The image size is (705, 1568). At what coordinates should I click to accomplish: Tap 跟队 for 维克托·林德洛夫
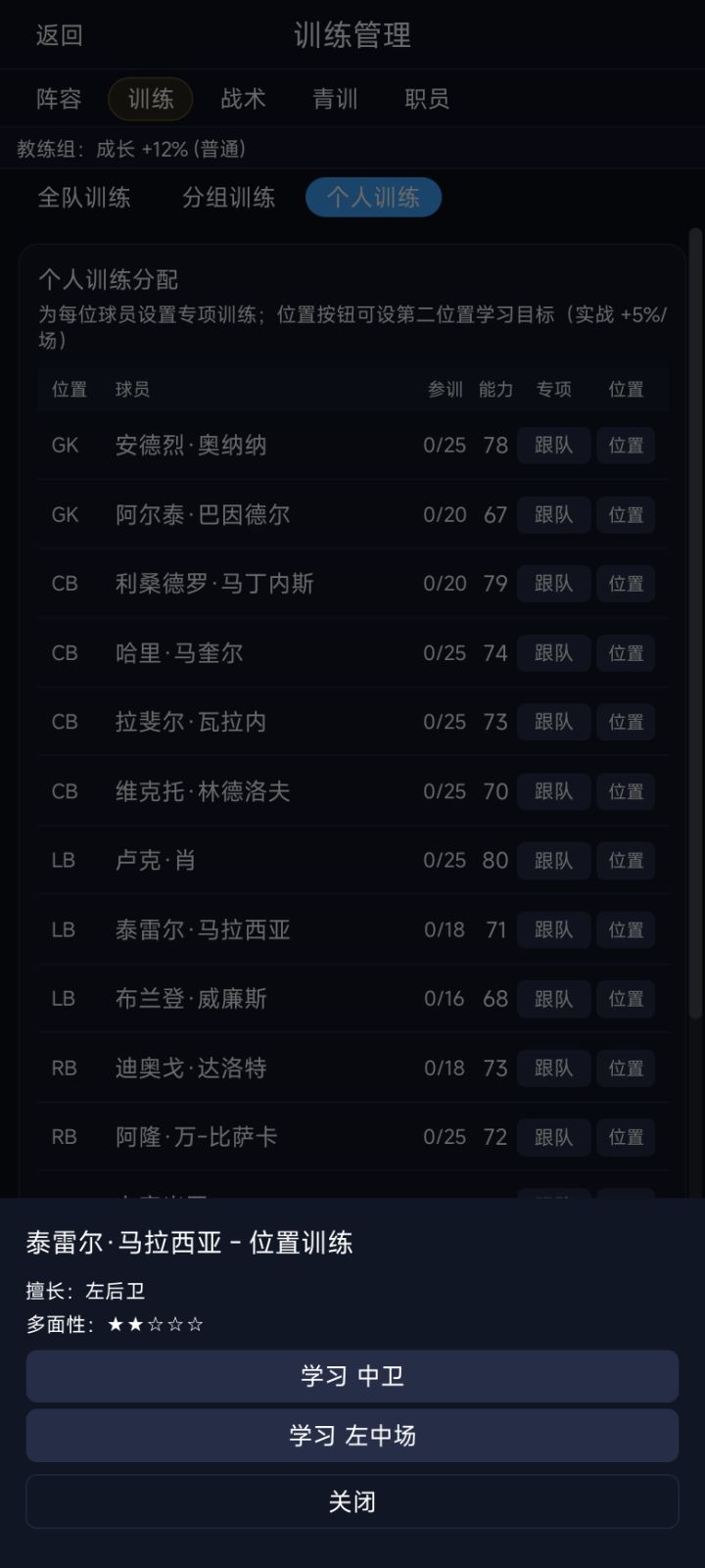[x=554, y=791]
